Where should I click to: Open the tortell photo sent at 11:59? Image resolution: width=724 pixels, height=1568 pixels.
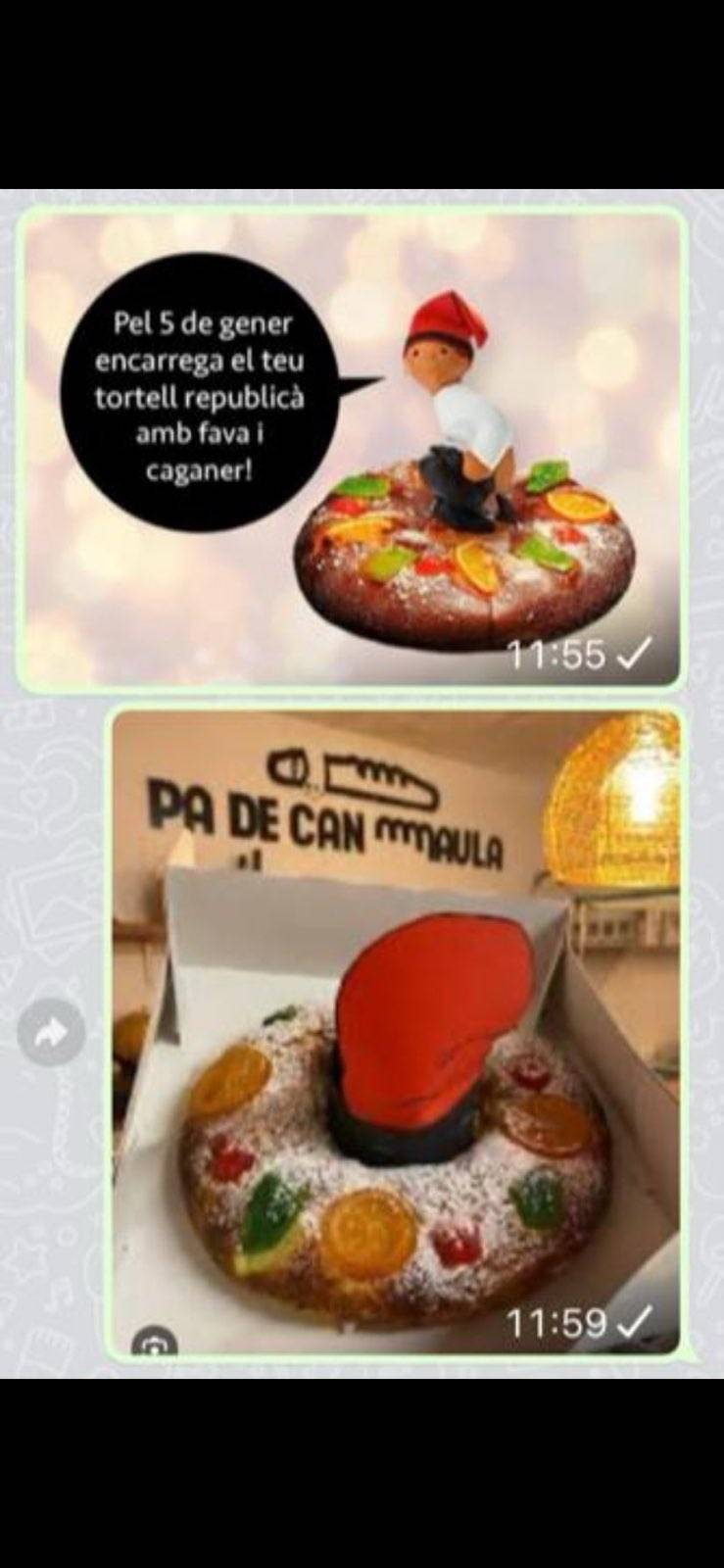coord(397,1033)
